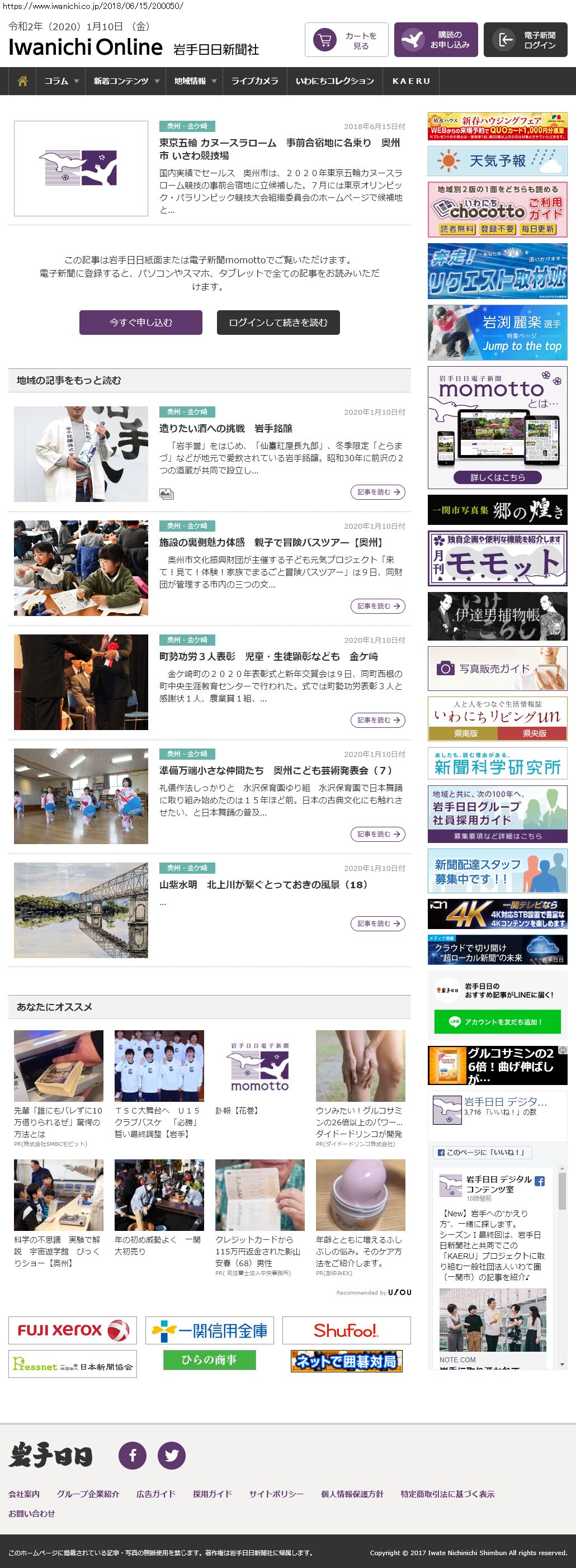Open the 天気予報 weather banner

click(x=497, y=160)
